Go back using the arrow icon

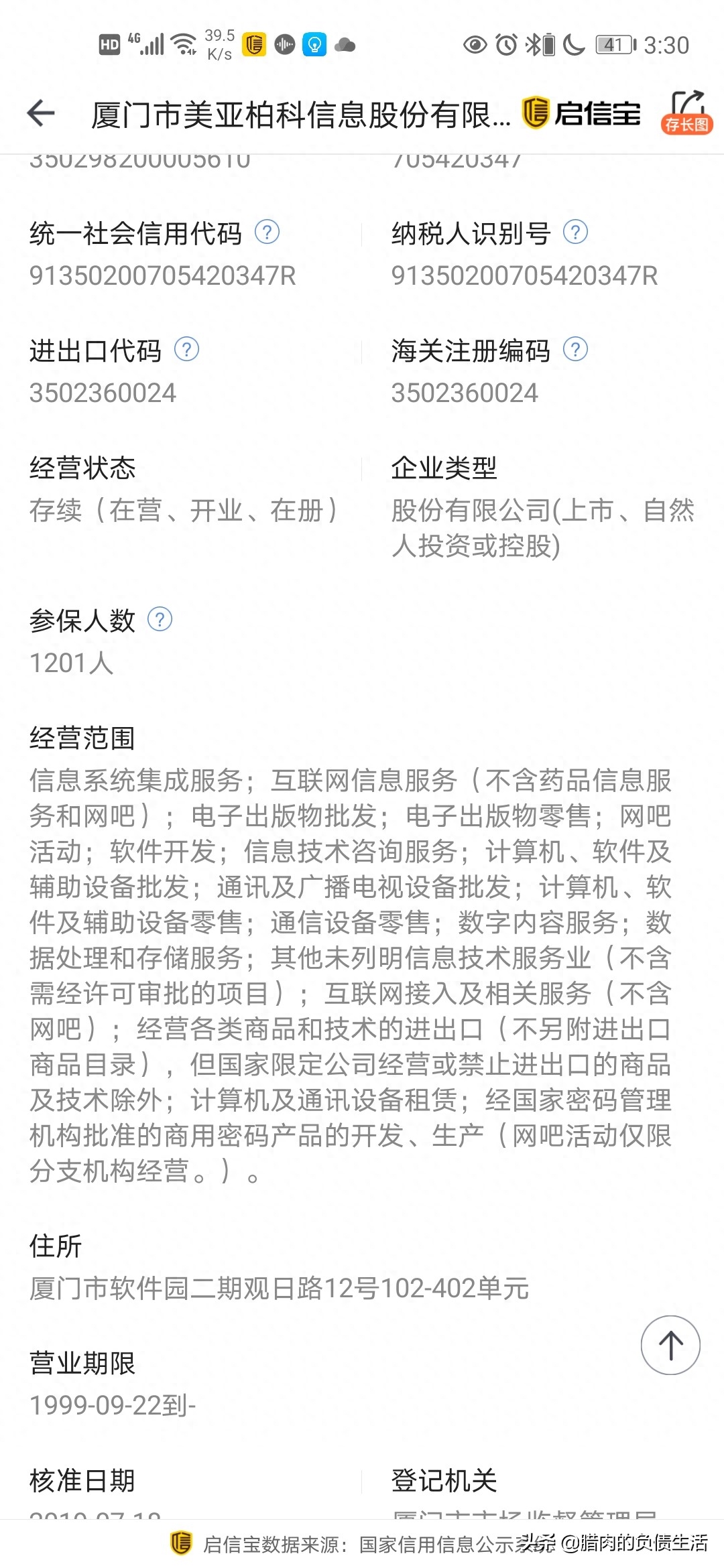(x=41, y=113)
